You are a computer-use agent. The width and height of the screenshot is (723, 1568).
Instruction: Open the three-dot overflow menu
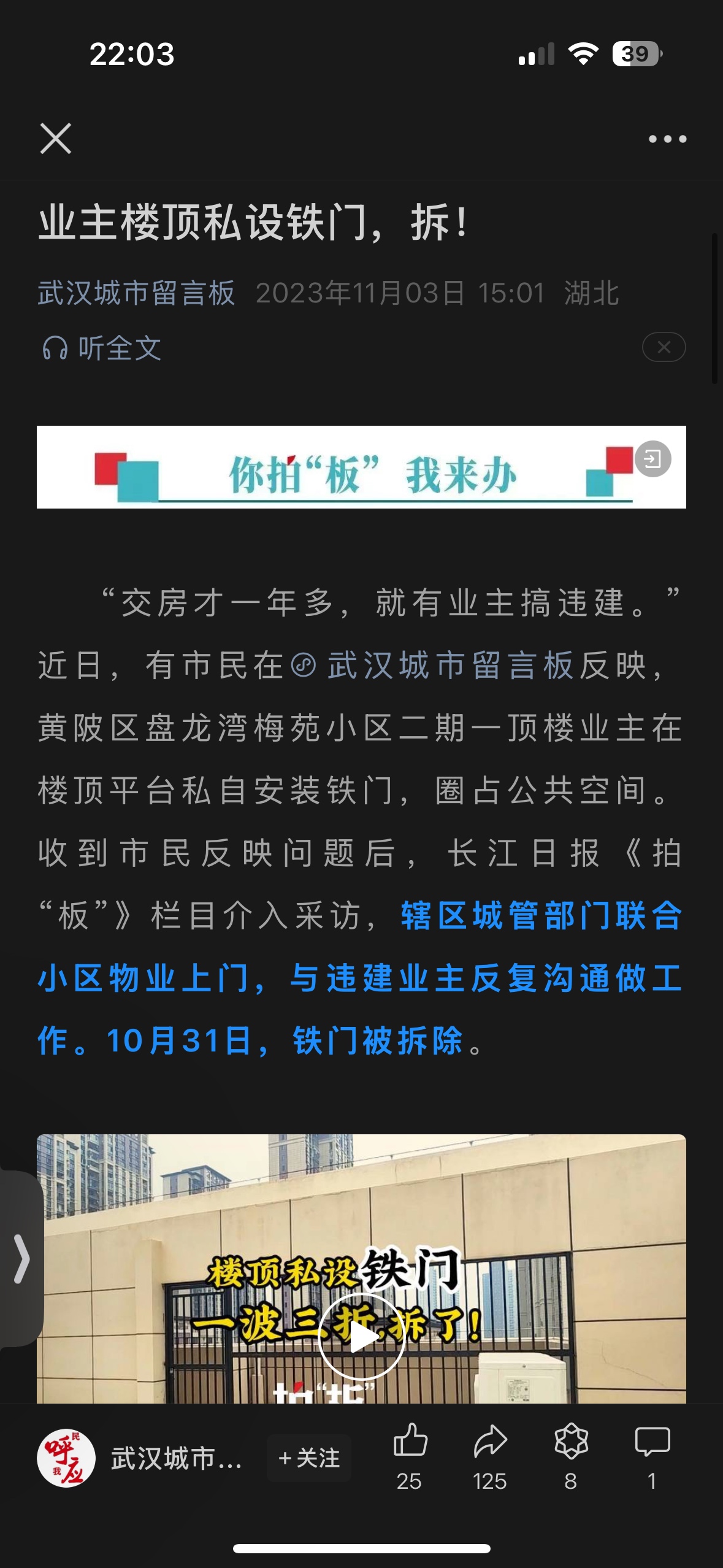coord(667,139)
